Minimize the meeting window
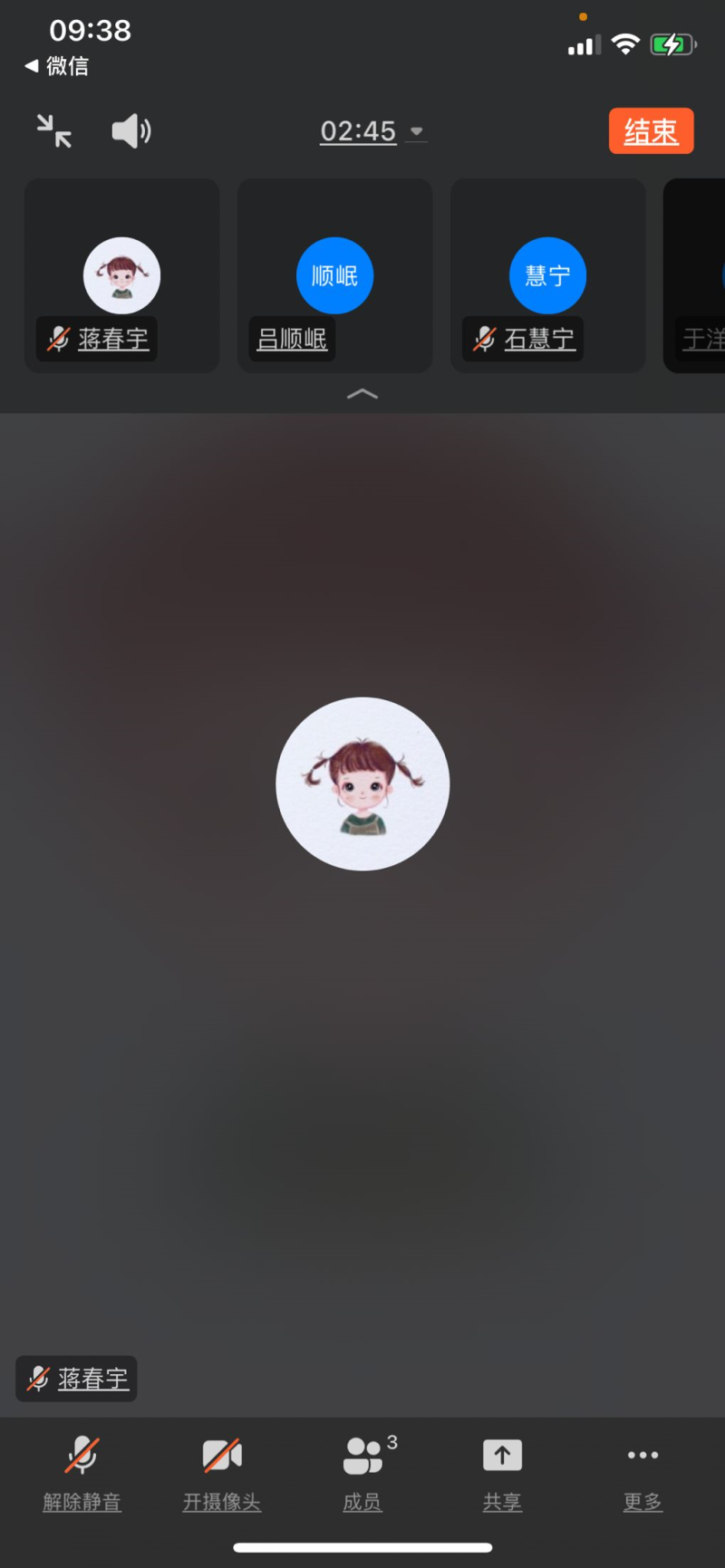 [x=54, y=131]
